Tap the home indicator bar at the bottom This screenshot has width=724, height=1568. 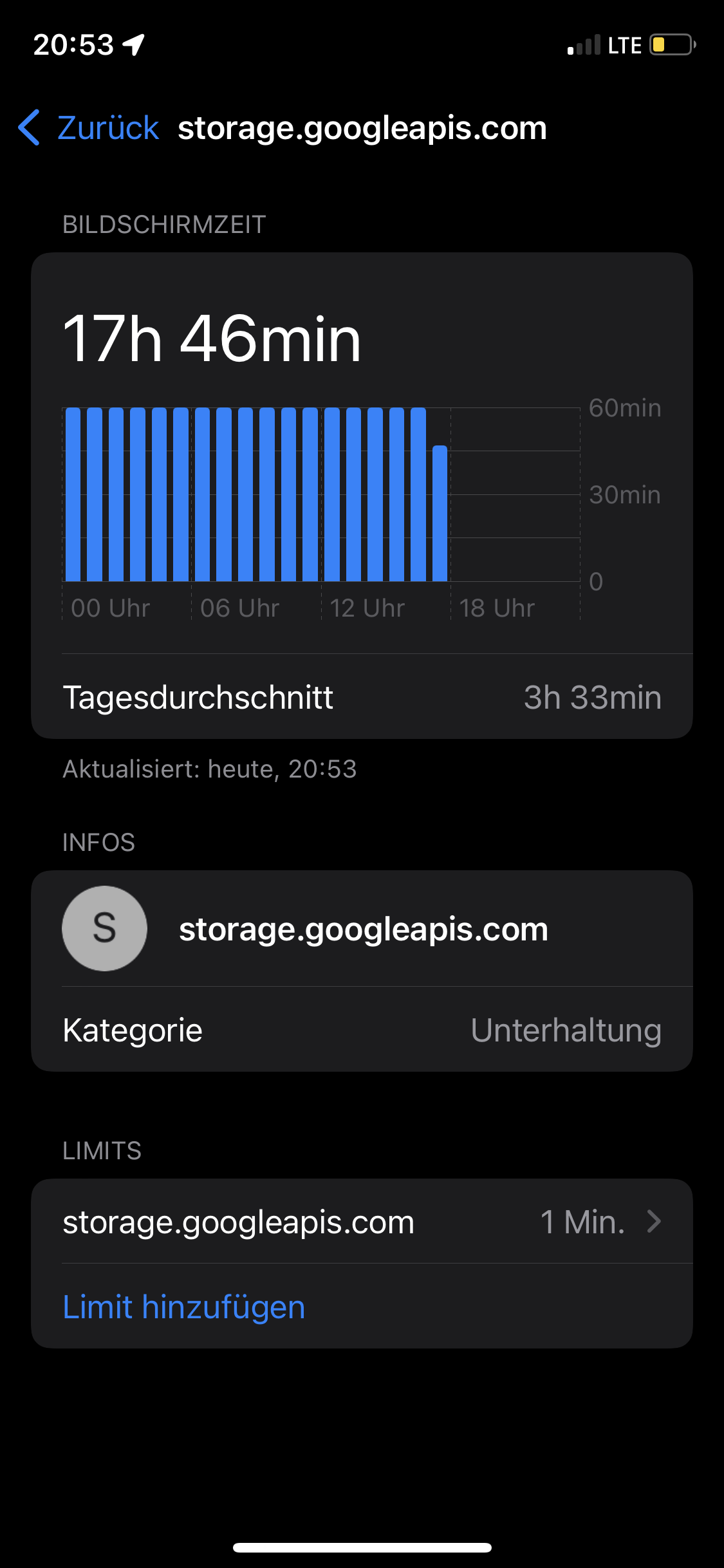[x=362, y=1547]
